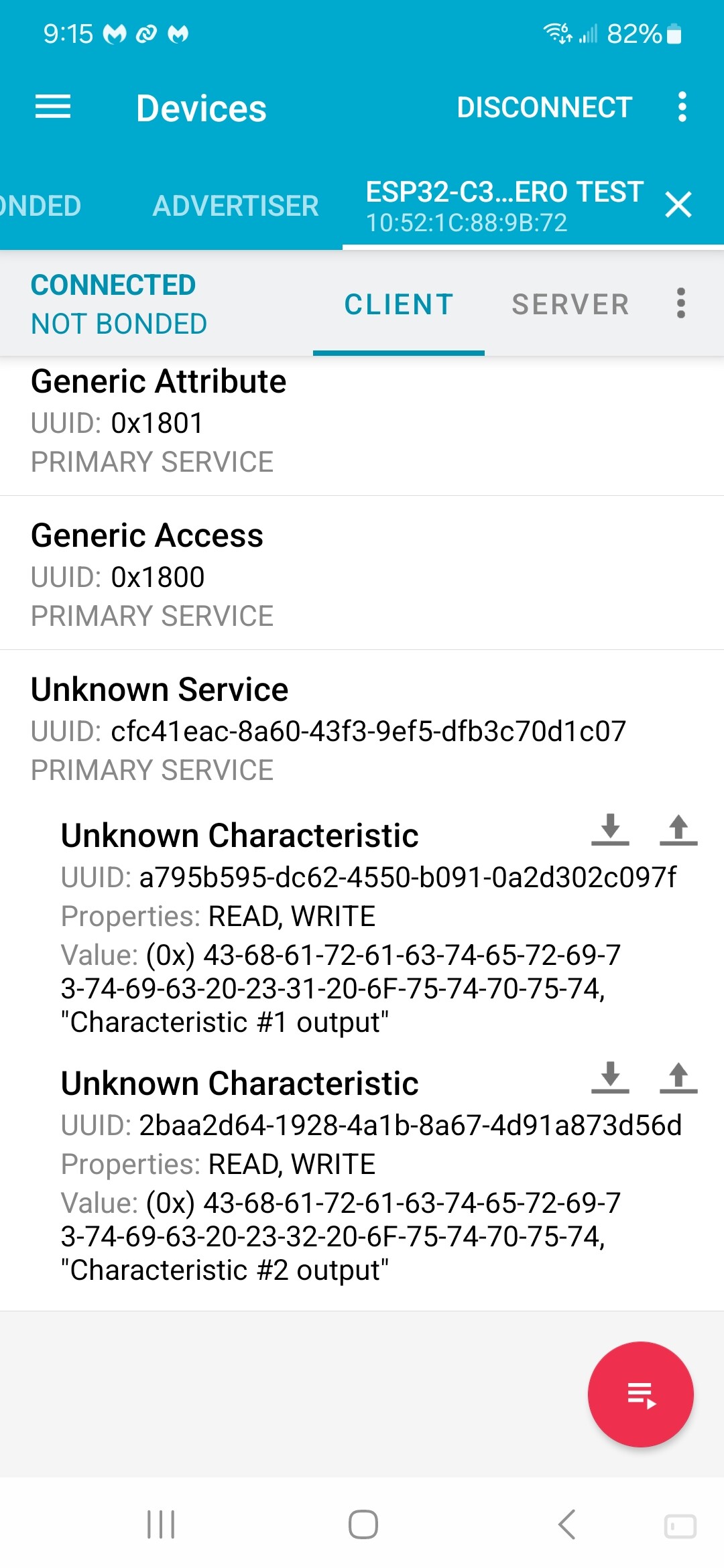
Task: Open the app bar overflow menu
Action: click(682, 107)
